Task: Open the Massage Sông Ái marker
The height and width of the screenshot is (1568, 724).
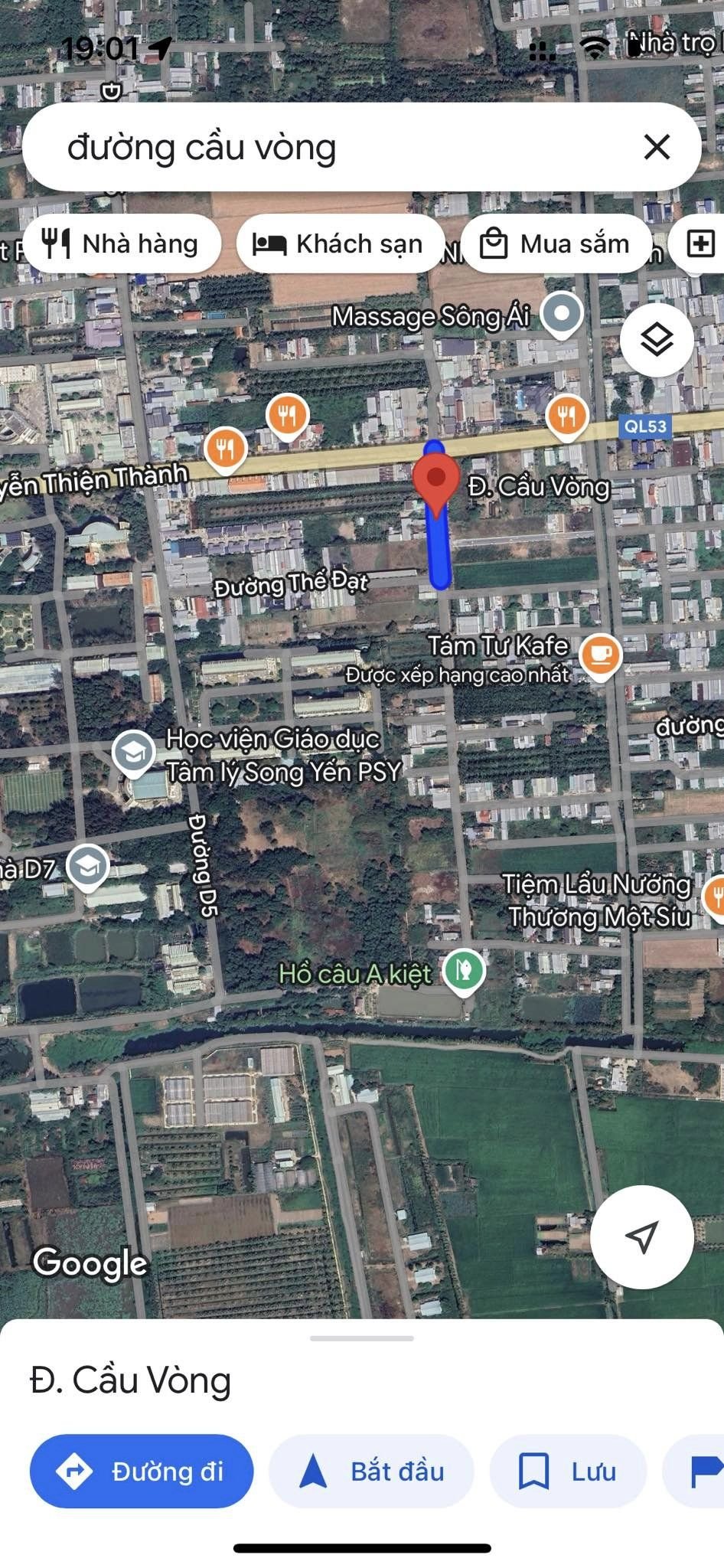Action: [562, 315]
